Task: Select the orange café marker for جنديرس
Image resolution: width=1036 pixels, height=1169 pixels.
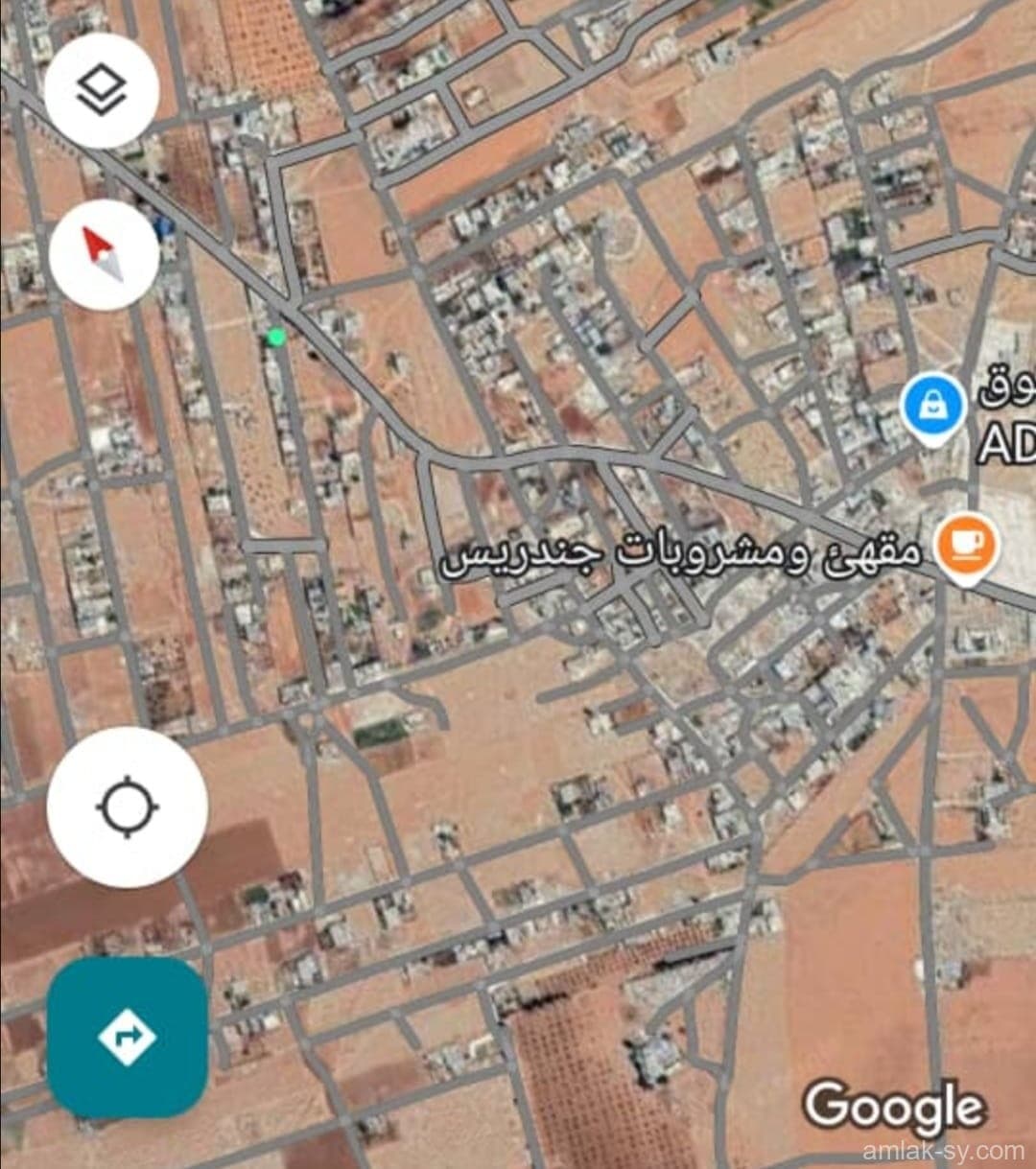Action: click(966, 547)
